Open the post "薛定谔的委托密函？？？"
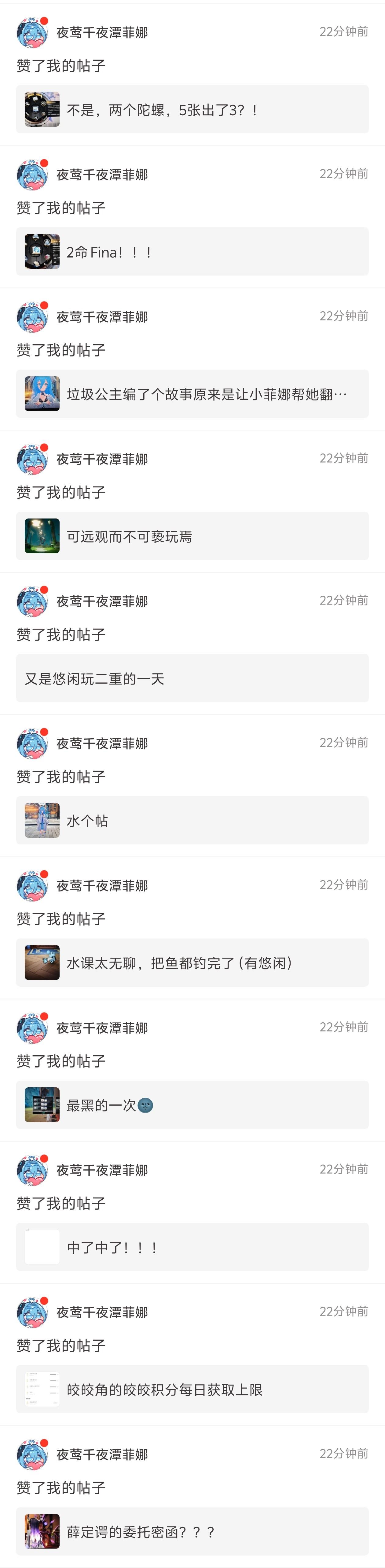Viewport: 385px width, 1568px height. (193, 1531)
